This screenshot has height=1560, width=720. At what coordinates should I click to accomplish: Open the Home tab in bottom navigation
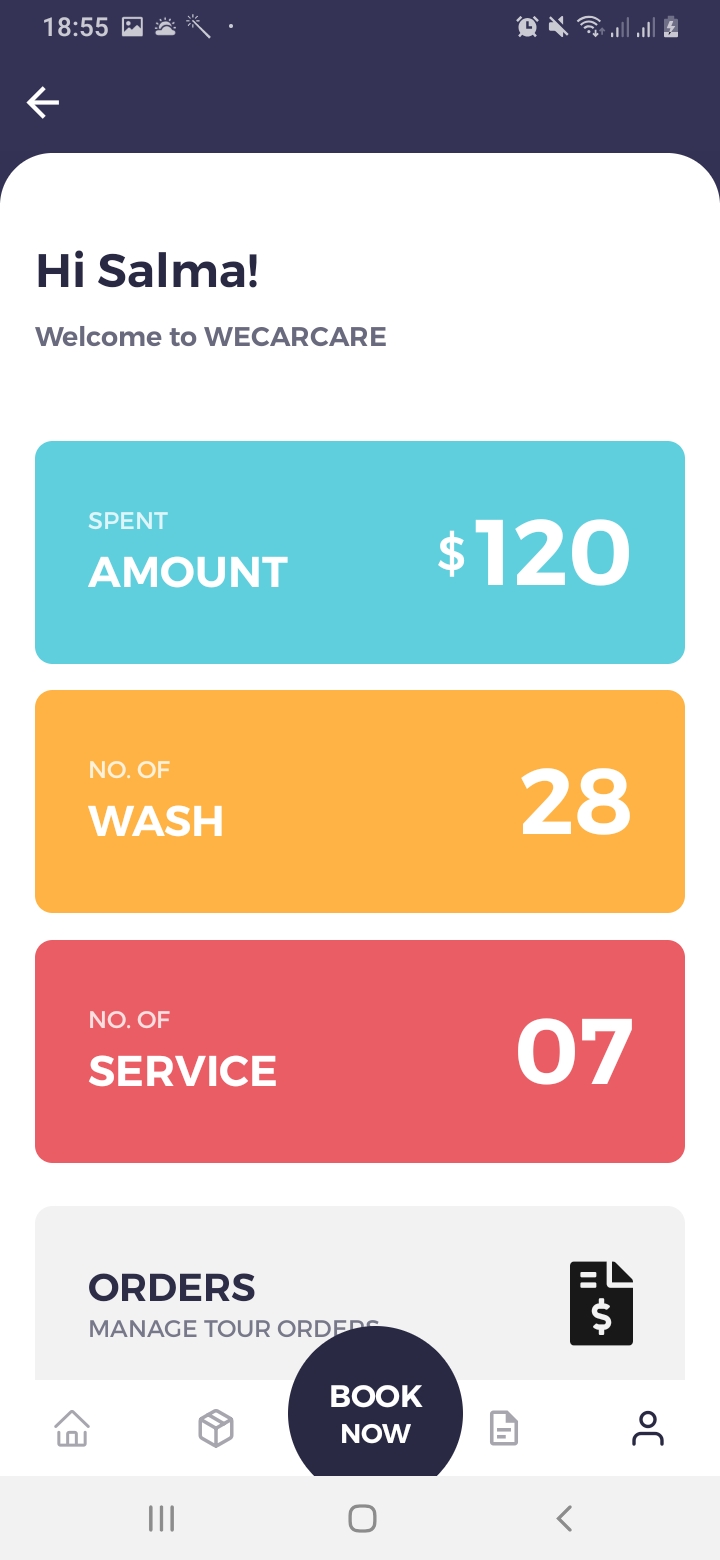[x=72, y=1428]
